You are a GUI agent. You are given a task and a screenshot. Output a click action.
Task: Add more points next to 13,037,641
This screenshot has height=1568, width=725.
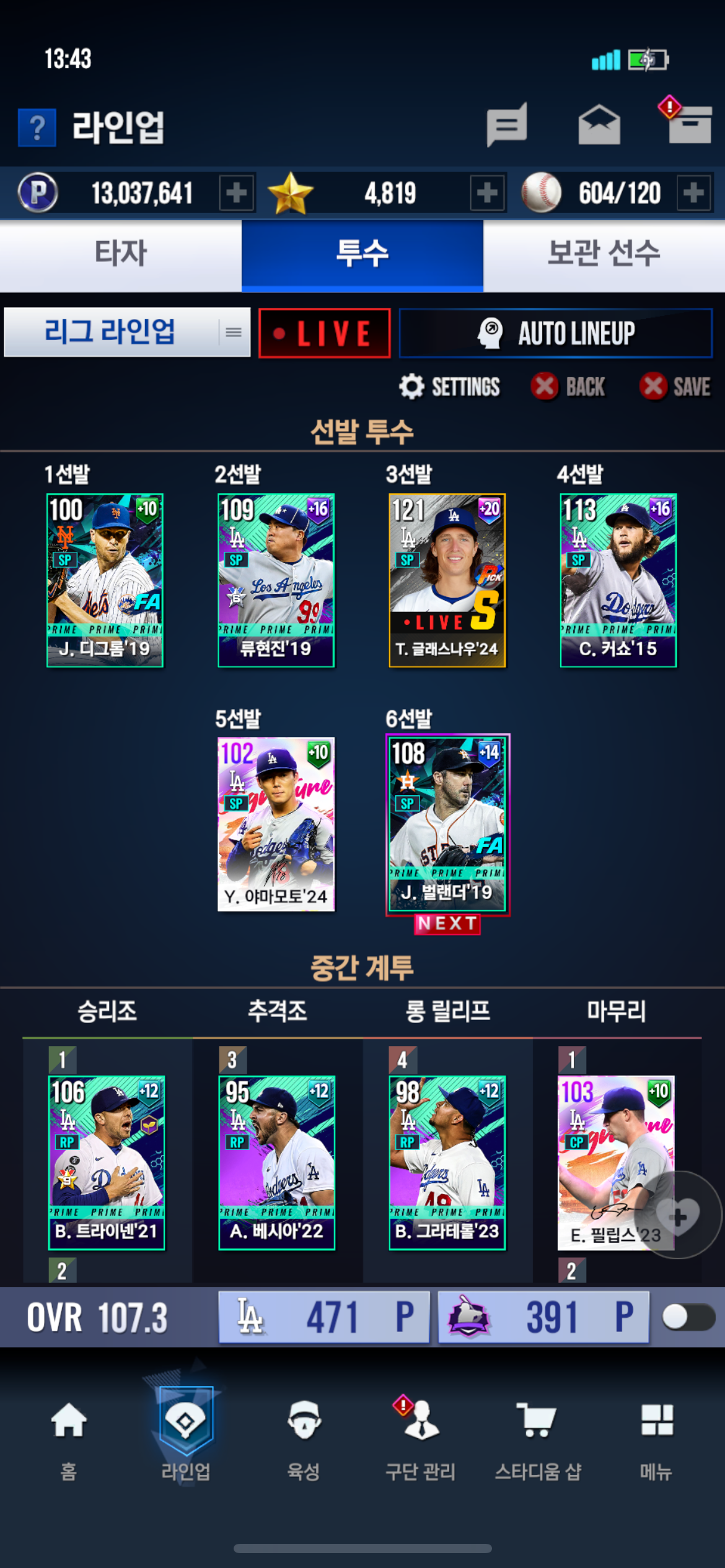click(237, 193)
